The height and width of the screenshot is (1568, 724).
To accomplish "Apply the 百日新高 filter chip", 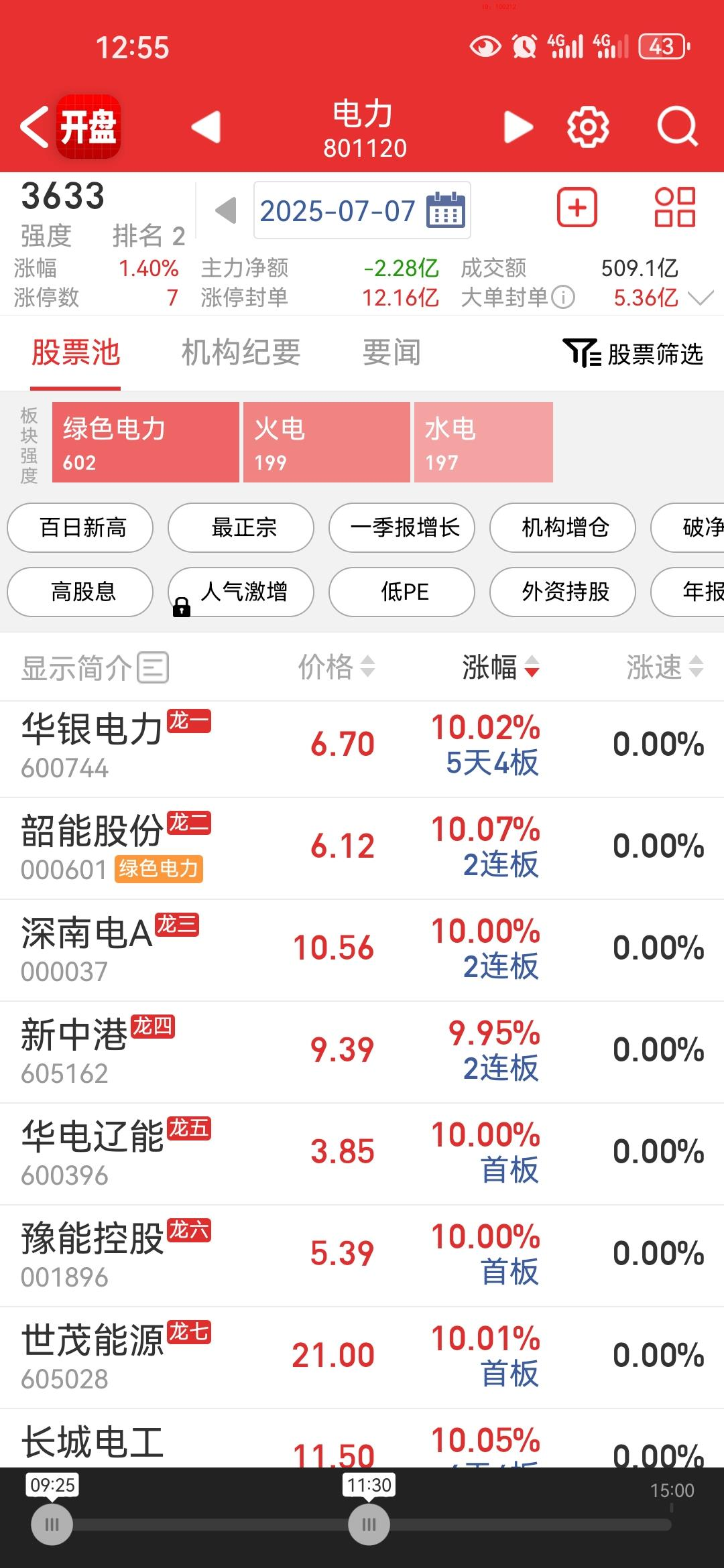I will 80,528.
